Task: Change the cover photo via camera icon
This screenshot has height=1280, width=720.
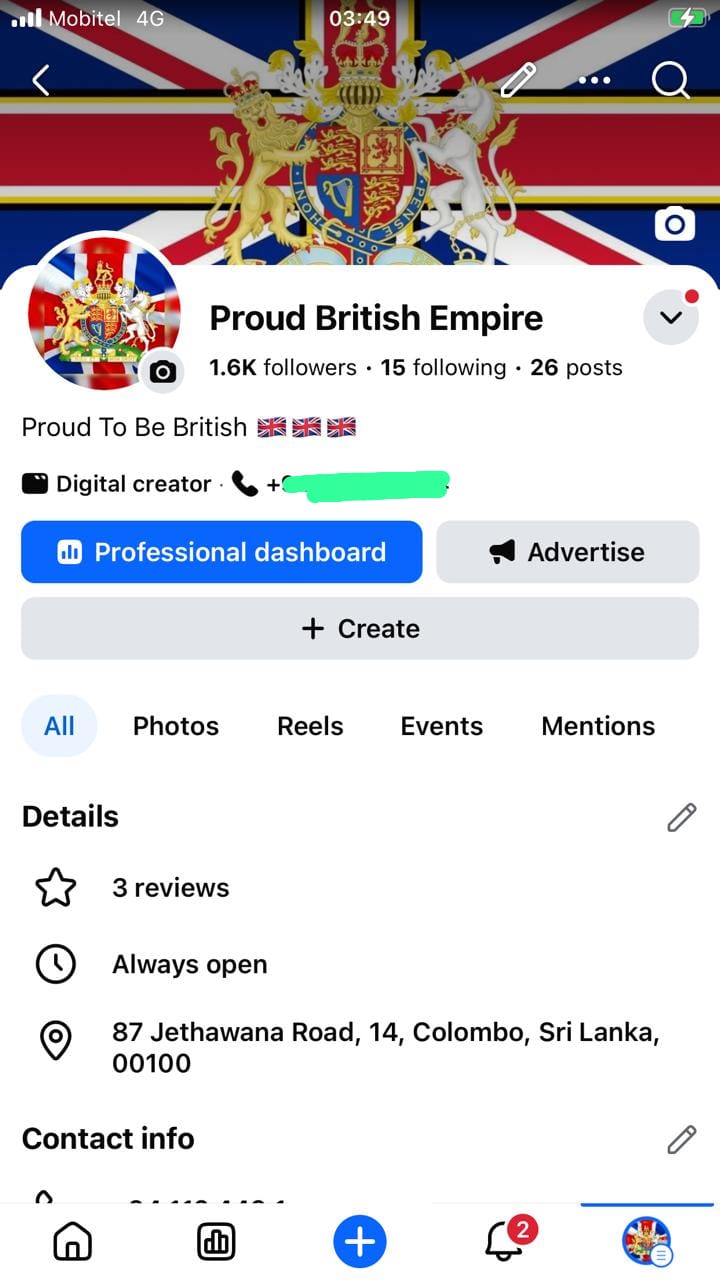Action: [x=675, y=224]
